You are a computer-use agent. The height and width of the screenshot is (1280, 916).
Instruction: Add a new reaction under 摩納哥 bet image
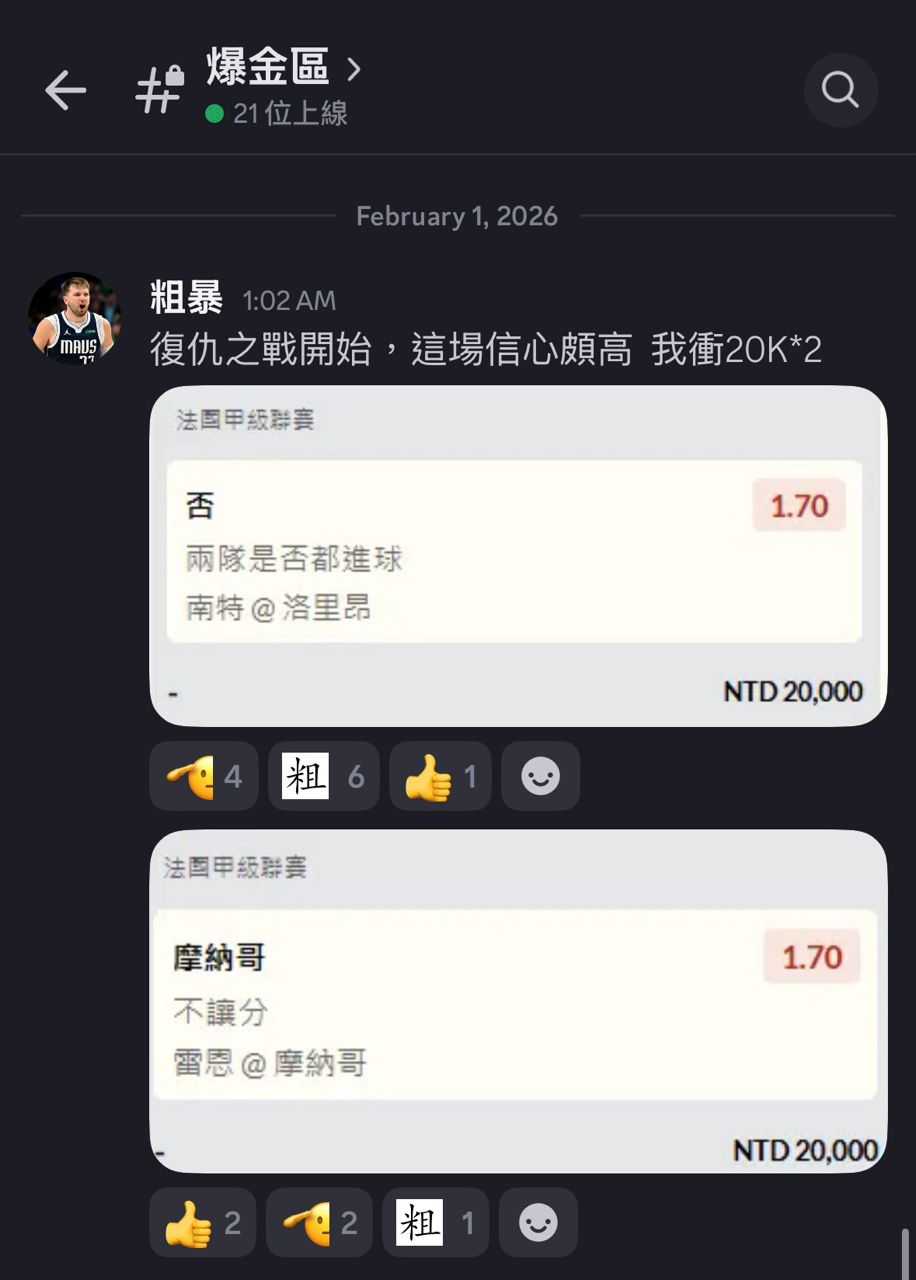pos(538,1222)
